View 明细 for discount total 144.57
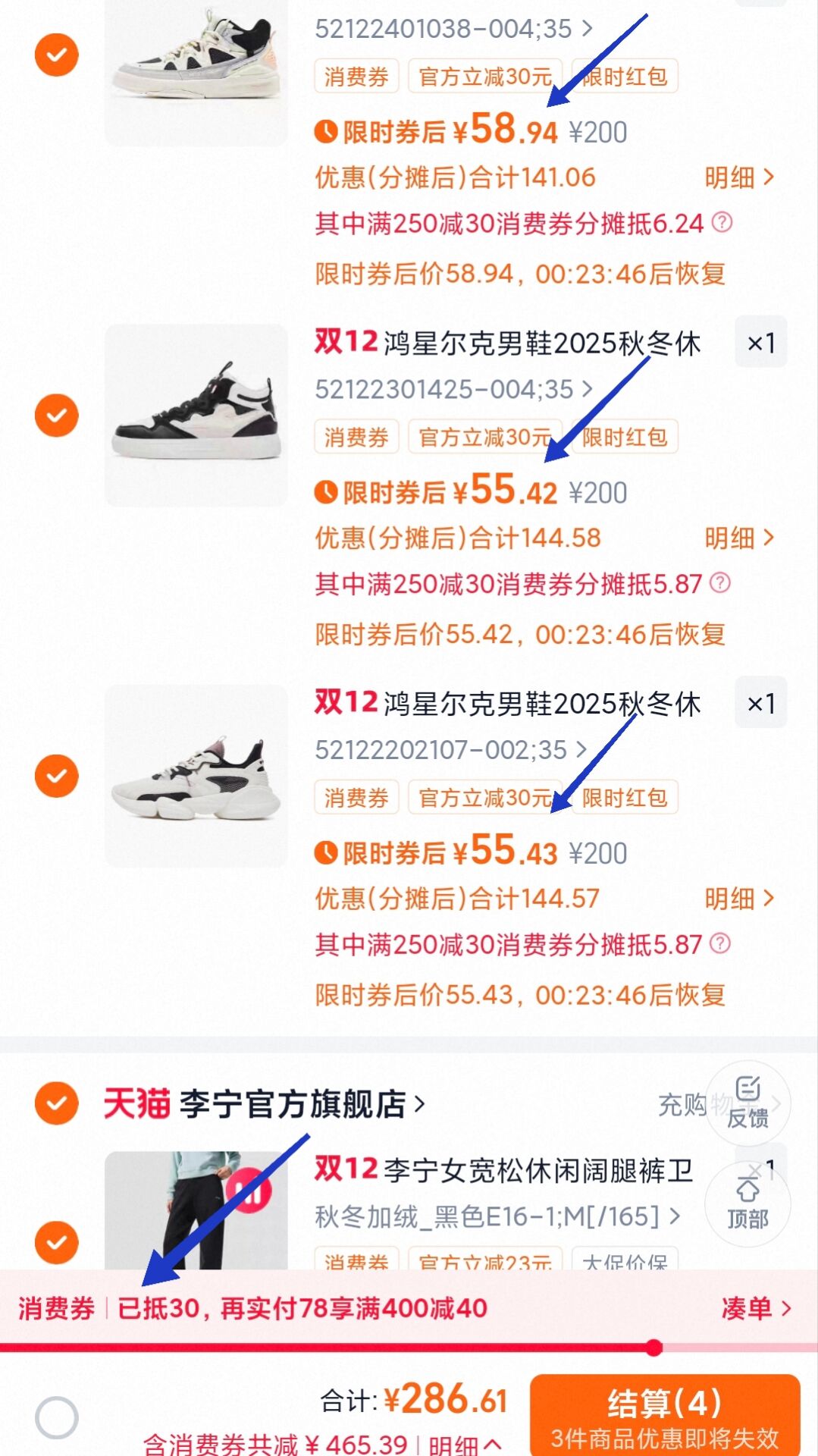This screenshot has width=818, height=1456. tap(739, 899)
